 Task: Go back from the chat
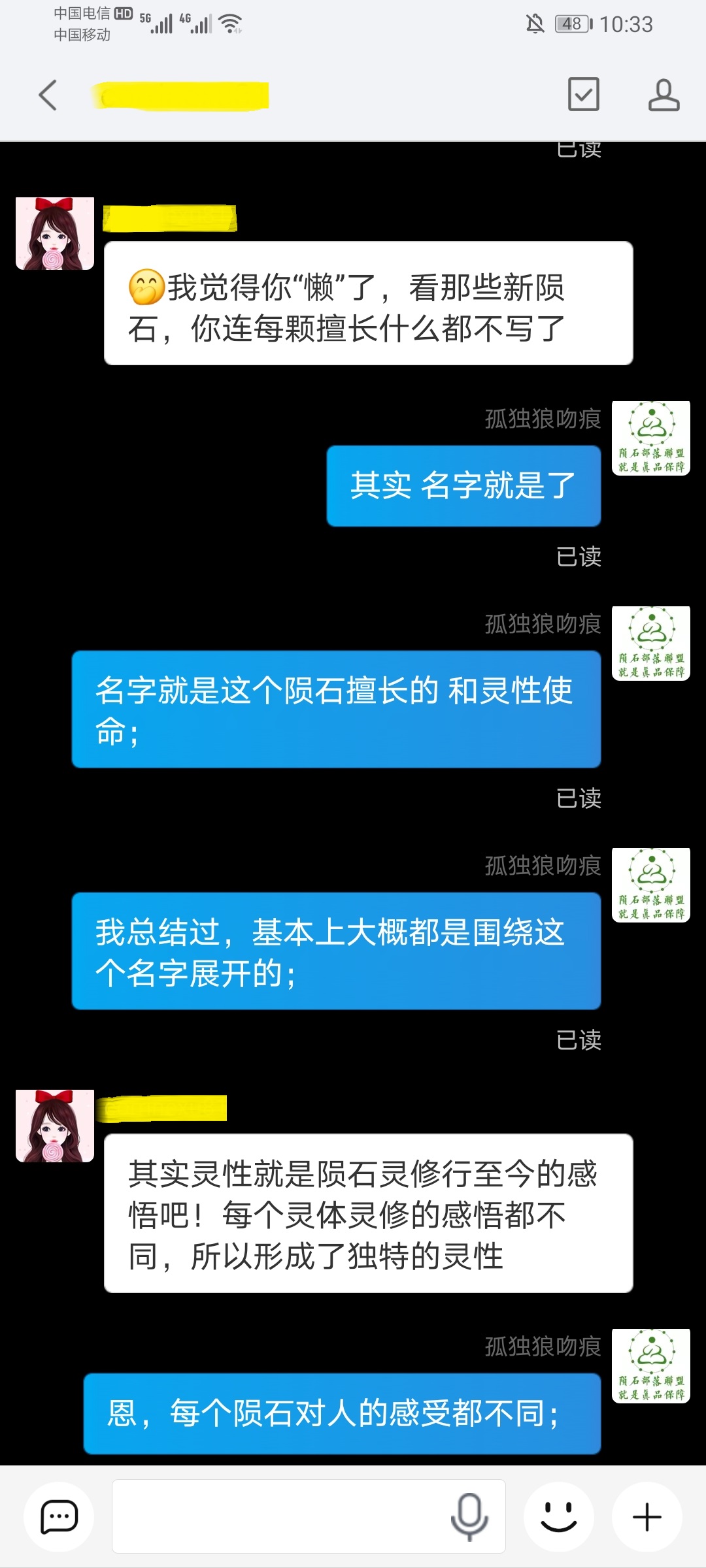(48, 95)
